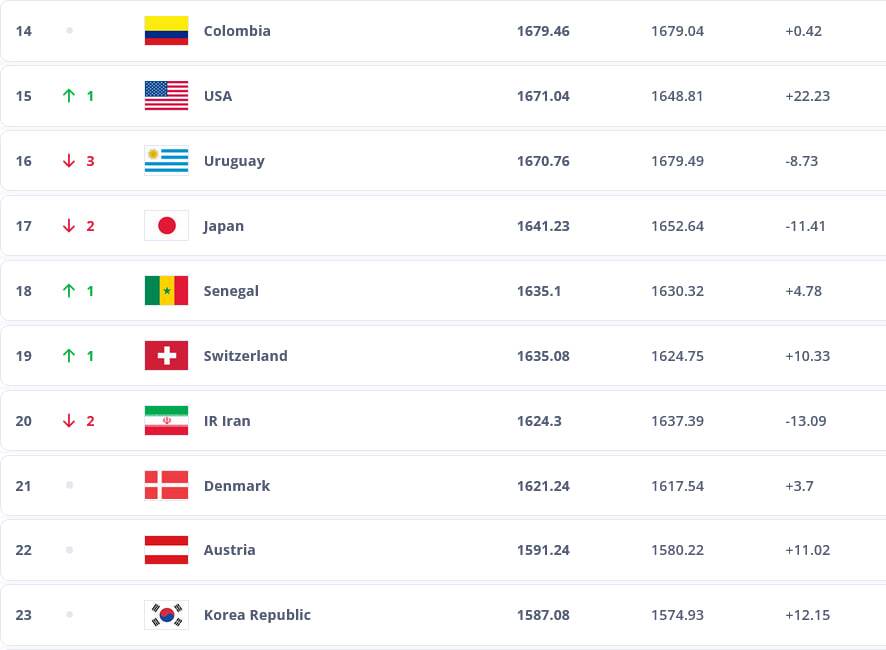Select Switzerland in the ranking list
This screenshot has width=886, height=650.
245,356
